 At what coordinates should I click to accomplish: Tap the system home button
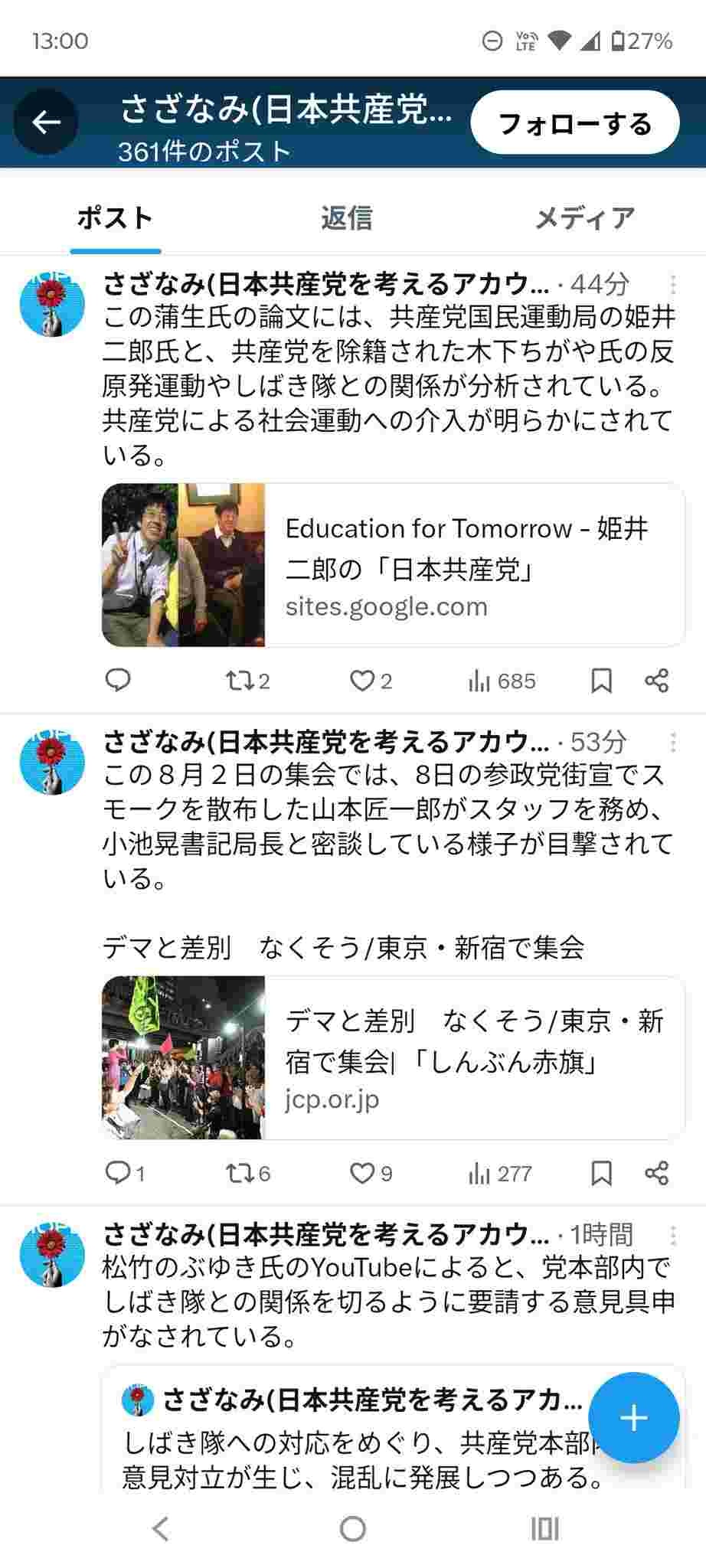point(352,1529)
